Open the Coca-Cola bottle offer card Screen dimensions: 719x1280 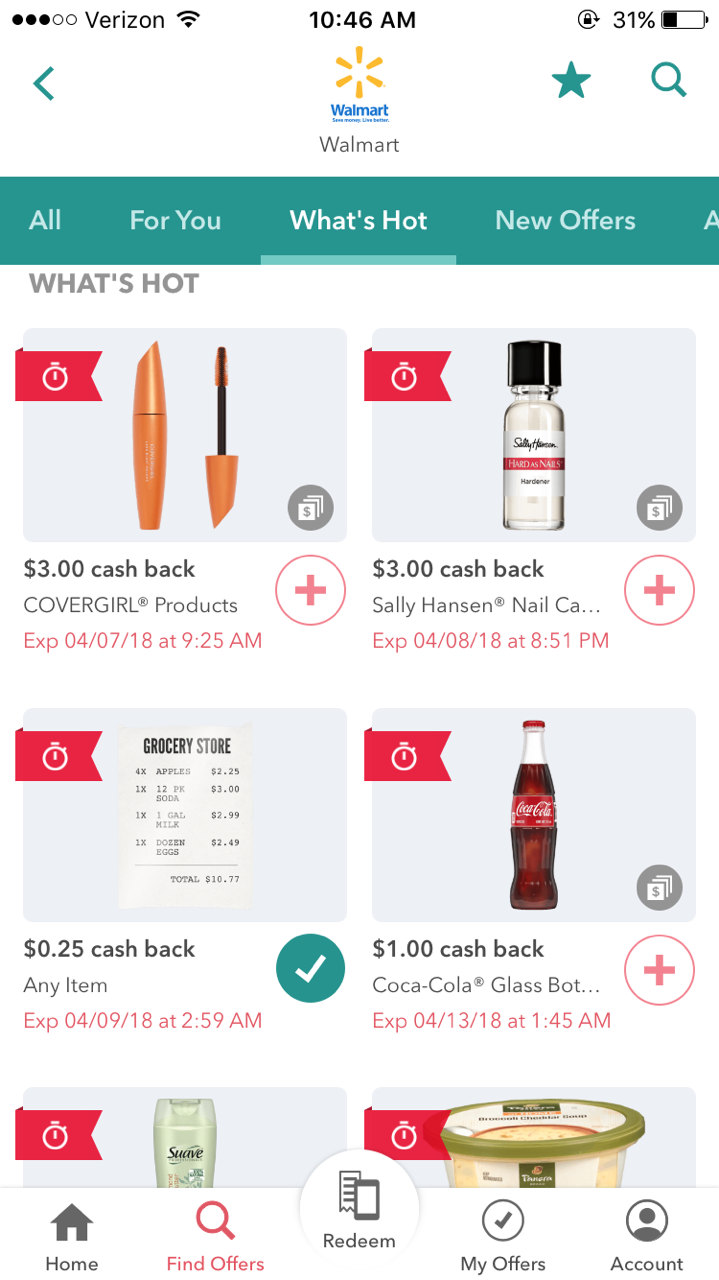533,815
